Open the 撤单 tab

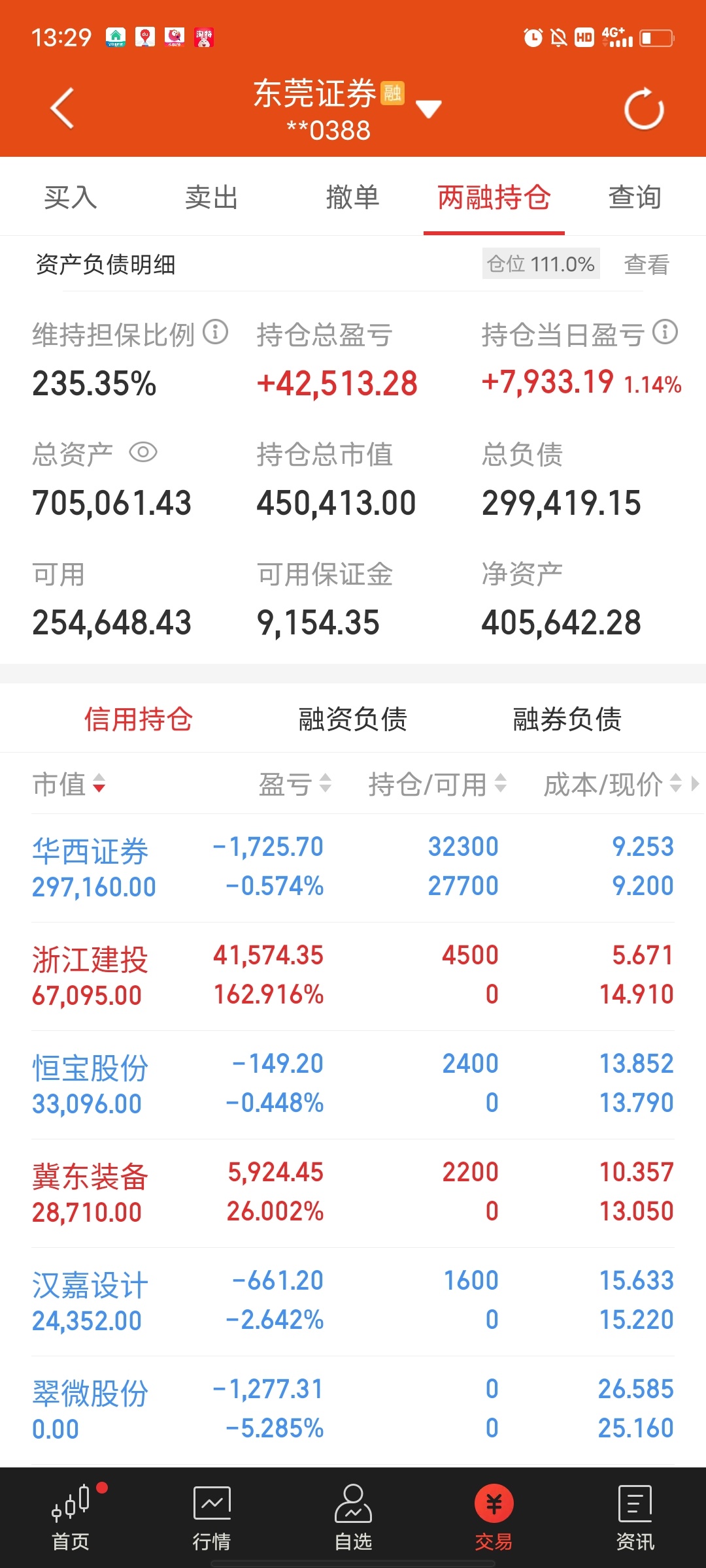353,197
